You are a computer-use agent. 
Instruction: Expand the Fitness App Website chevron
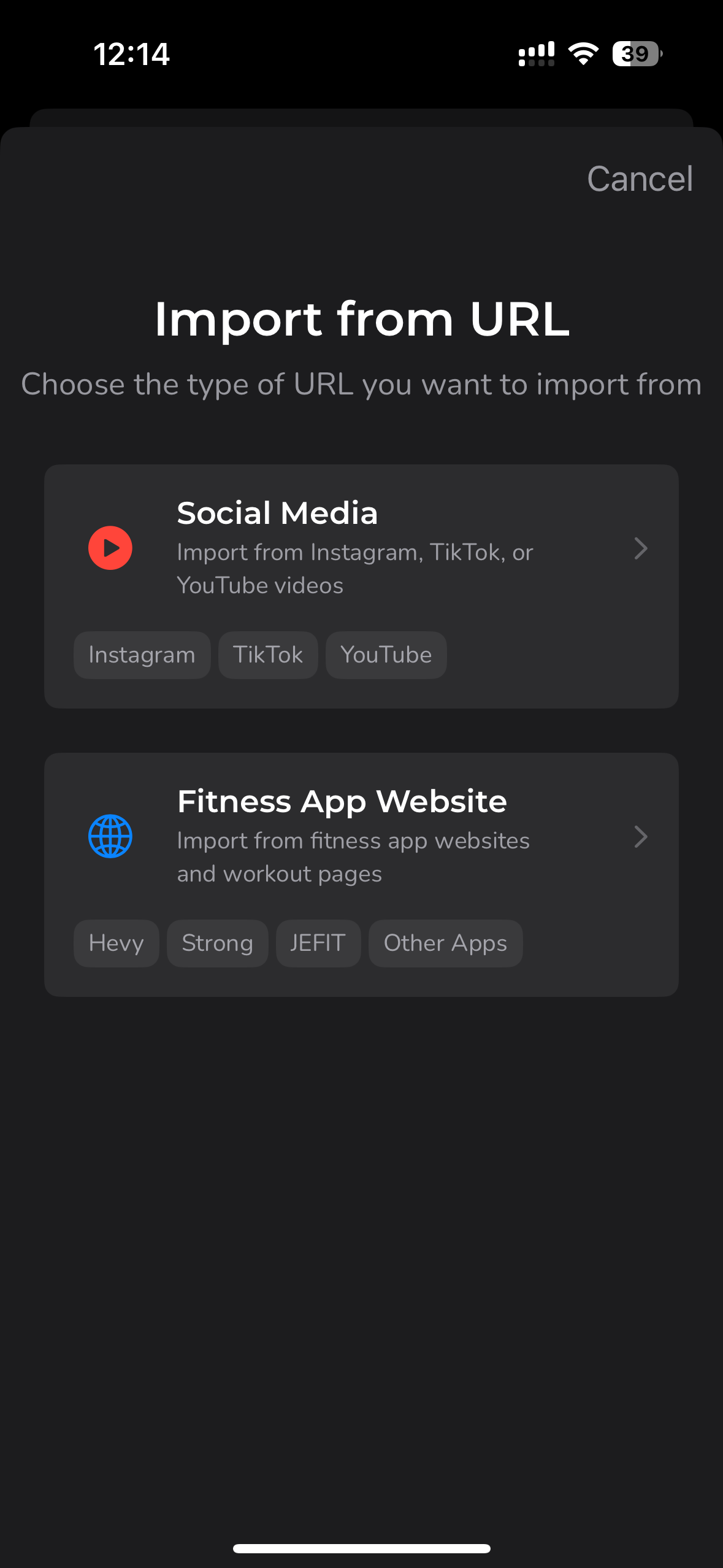point(641,837)
